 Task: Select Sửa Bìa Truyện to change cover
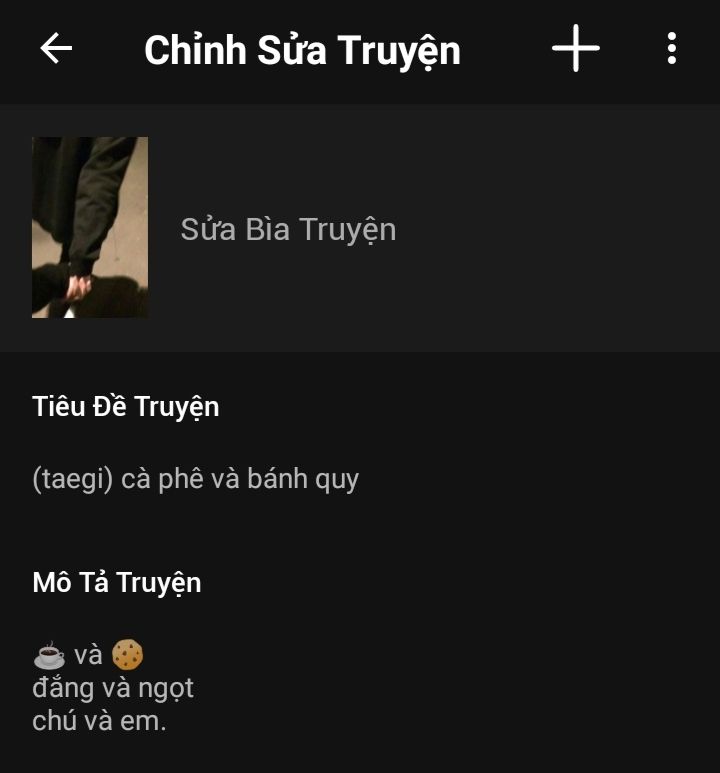tap(288, 230)
